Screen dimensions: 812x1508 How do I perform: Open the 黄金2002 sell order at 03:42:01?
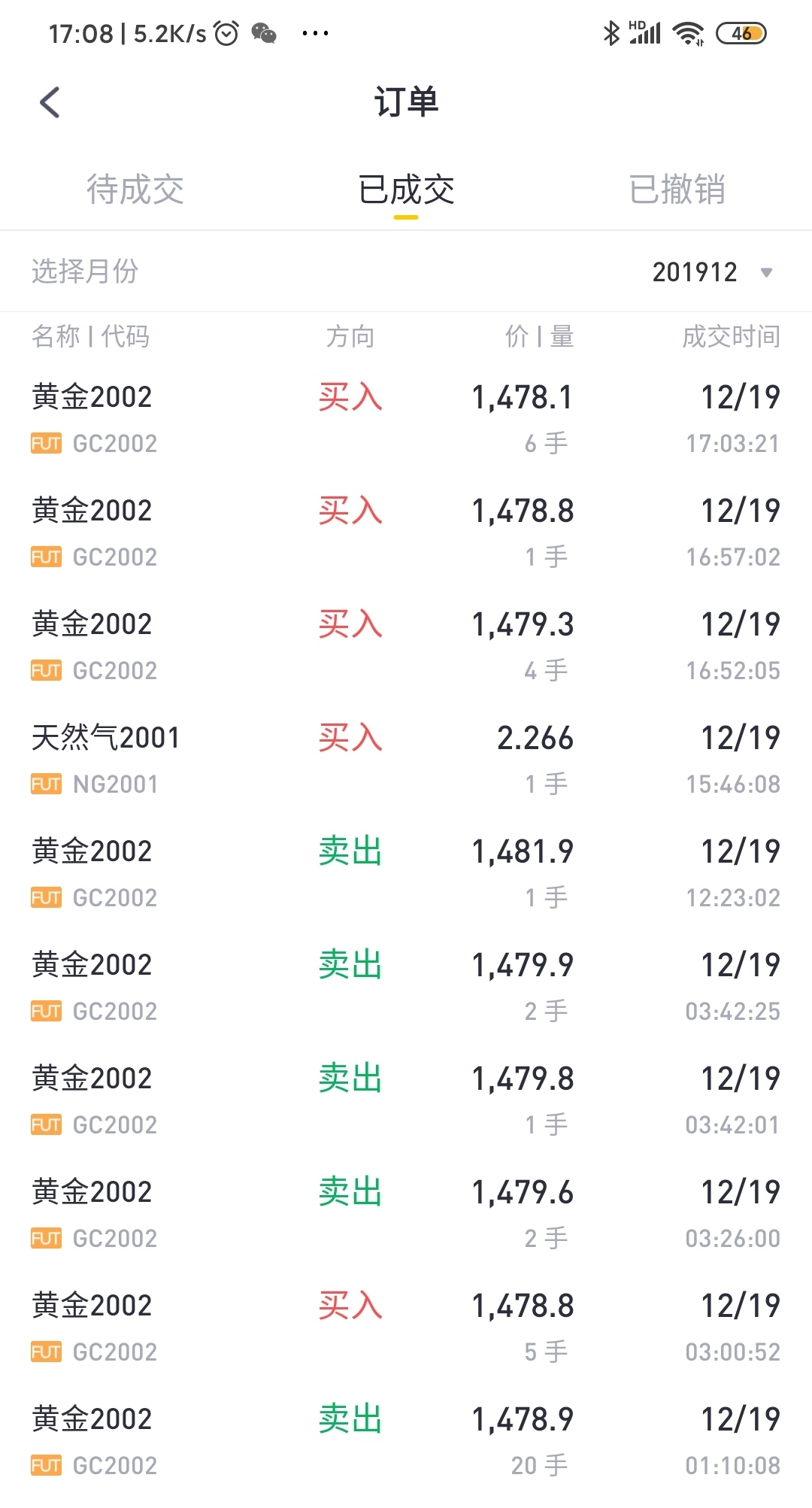tap(406, 1100)
